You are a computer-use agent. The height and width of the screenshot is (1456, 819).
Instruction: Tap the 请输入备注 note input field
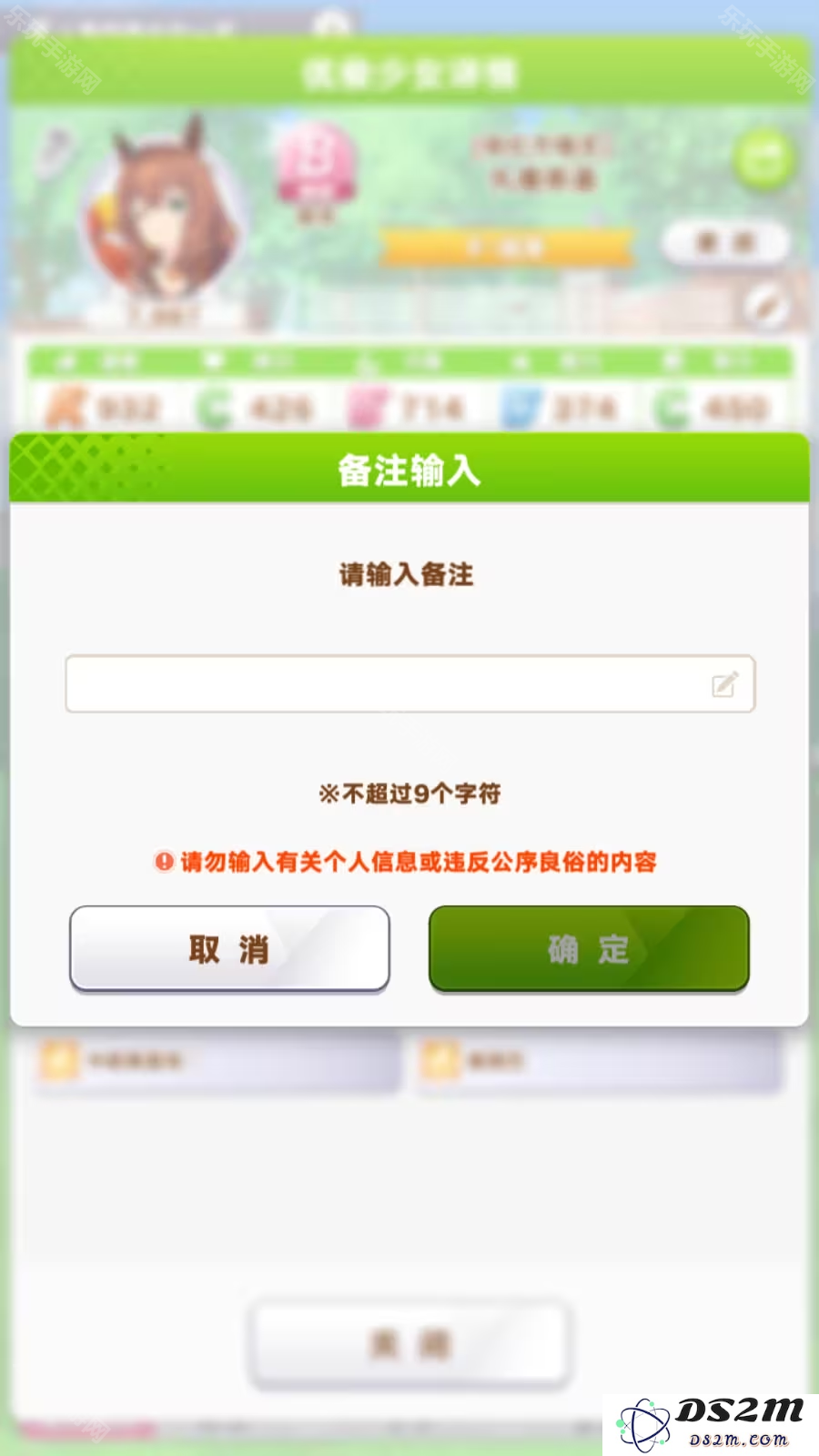(x=409, y=683)
